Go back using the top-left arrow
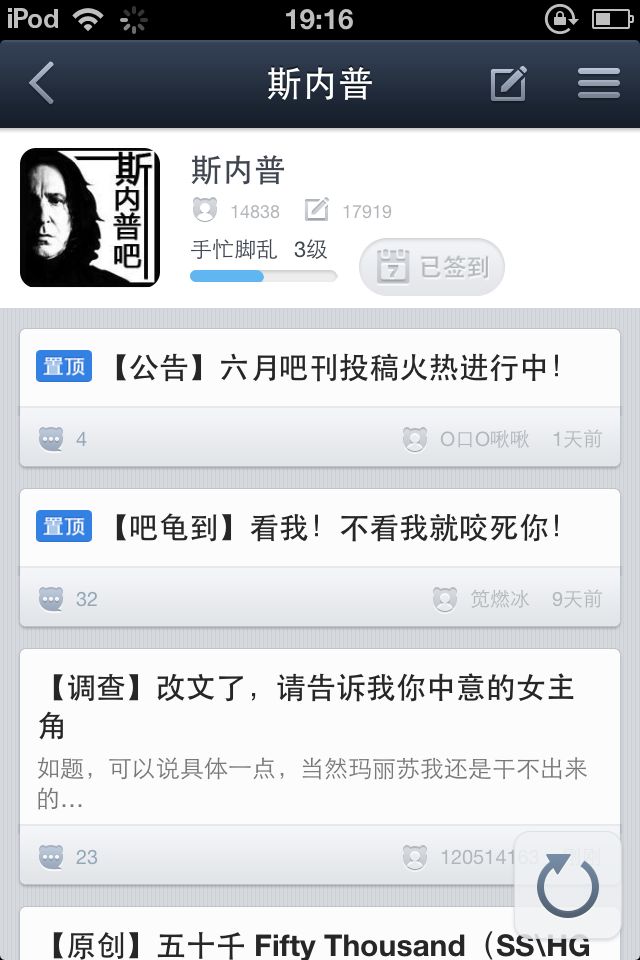The width and height of the screenshot is (640, 960). [42, 84]
